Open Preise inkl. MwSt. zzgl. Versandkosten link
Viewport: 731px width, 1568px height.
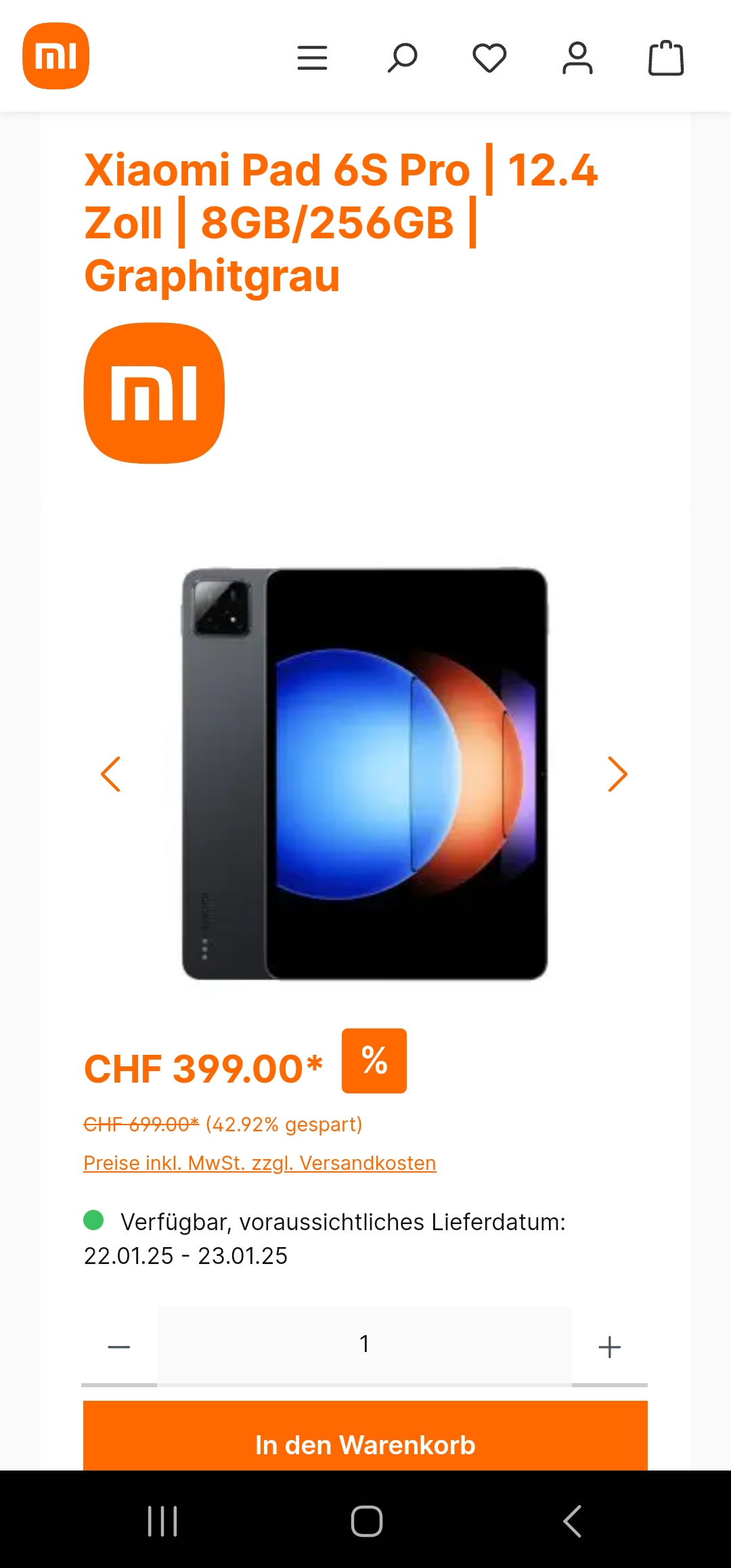(260, 1163)
